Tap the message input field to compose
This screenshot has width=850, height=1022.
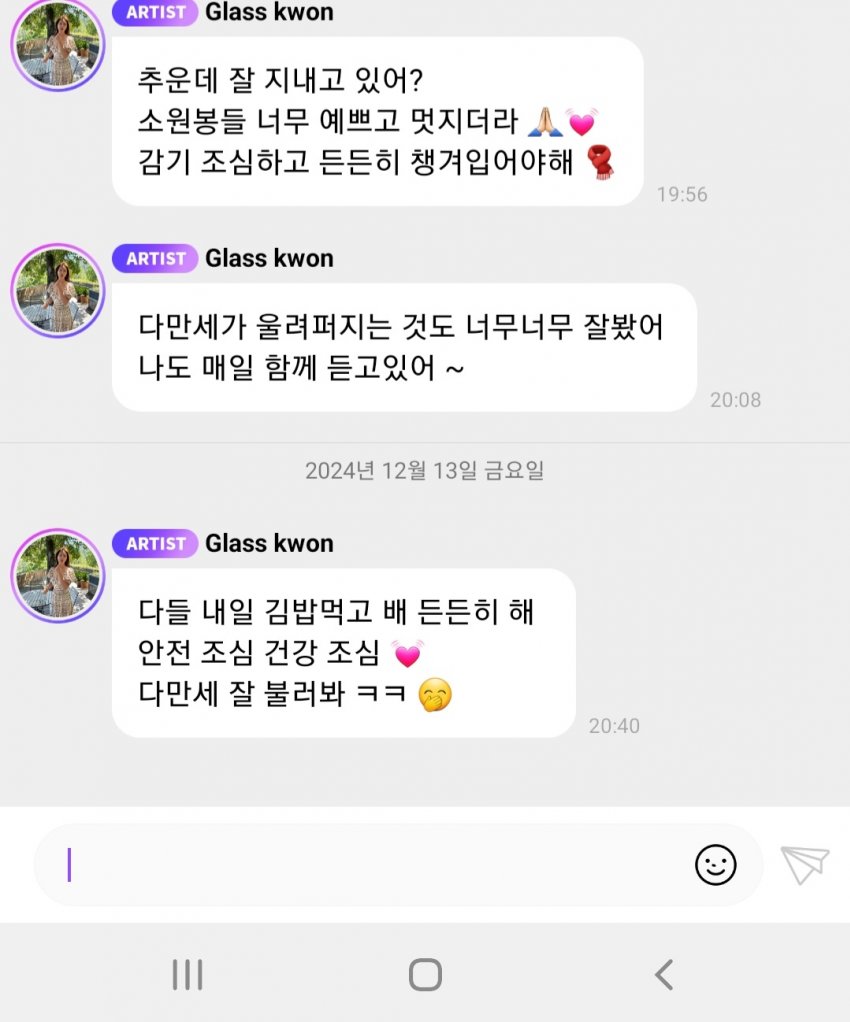tap(350, 864)
